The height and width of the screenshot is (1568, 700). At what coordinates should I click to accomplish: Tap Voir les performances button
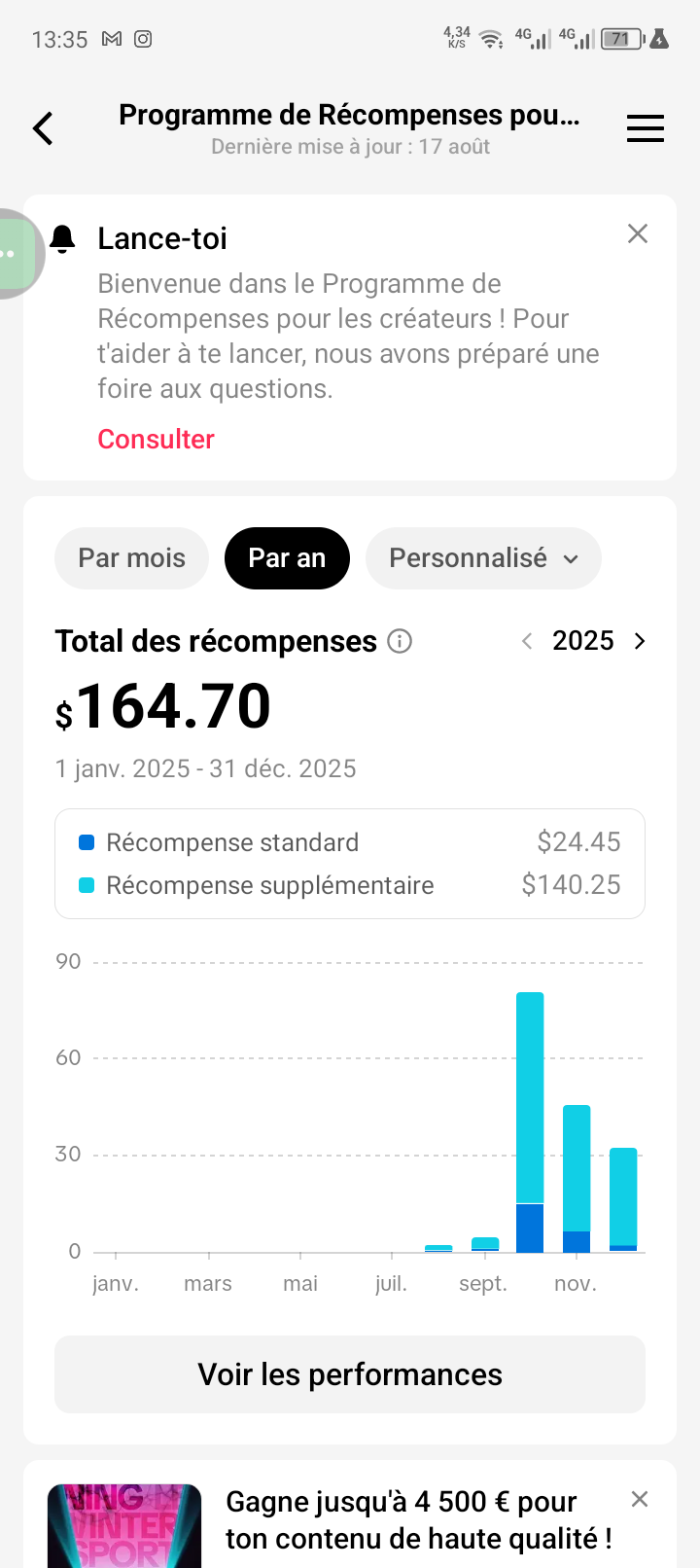coord(350,1374)
